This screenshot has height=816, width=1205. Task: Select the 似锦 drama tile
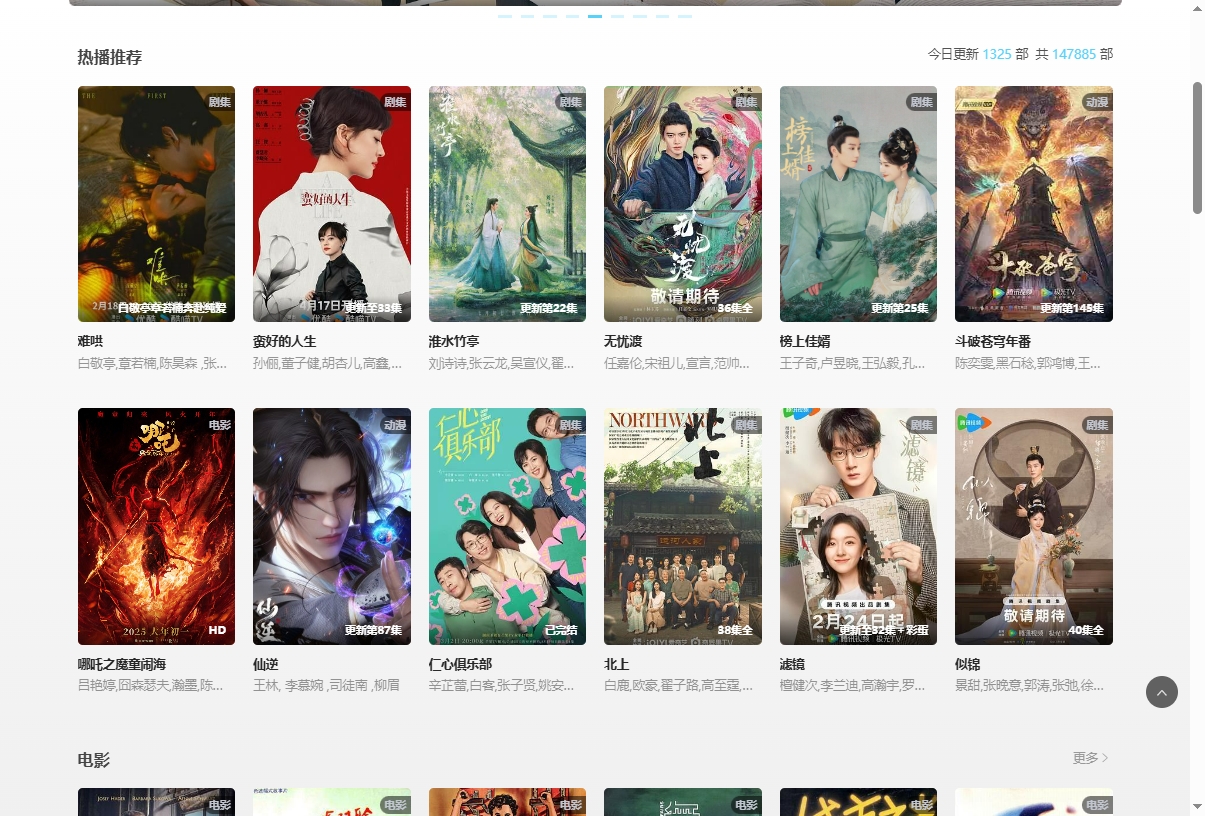(x=1033, y=526)
